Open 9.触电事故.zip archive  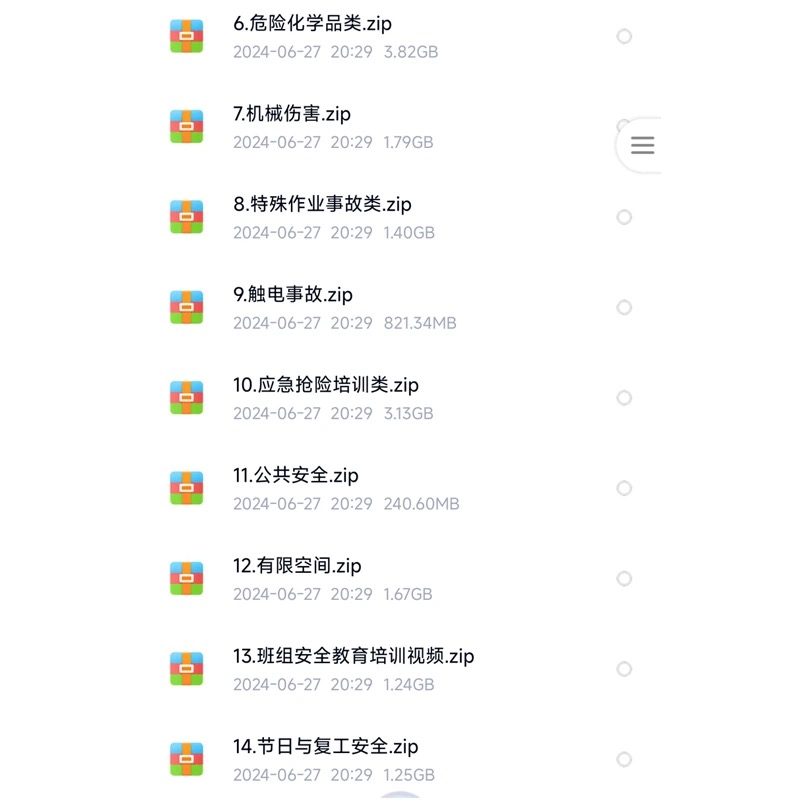pyautogui.click(x=293, y=295)
